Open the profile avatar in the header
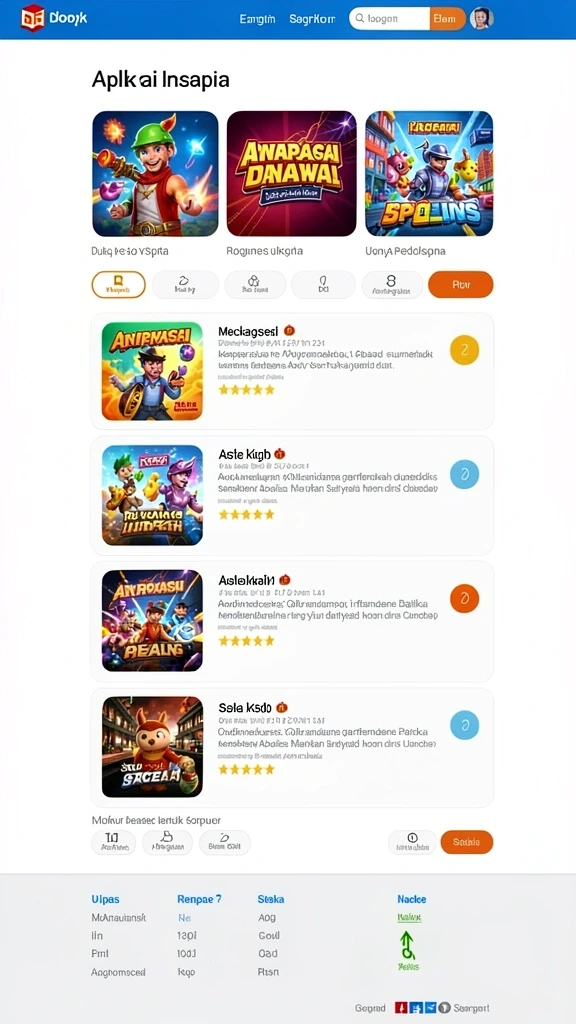 pos(481,18)
